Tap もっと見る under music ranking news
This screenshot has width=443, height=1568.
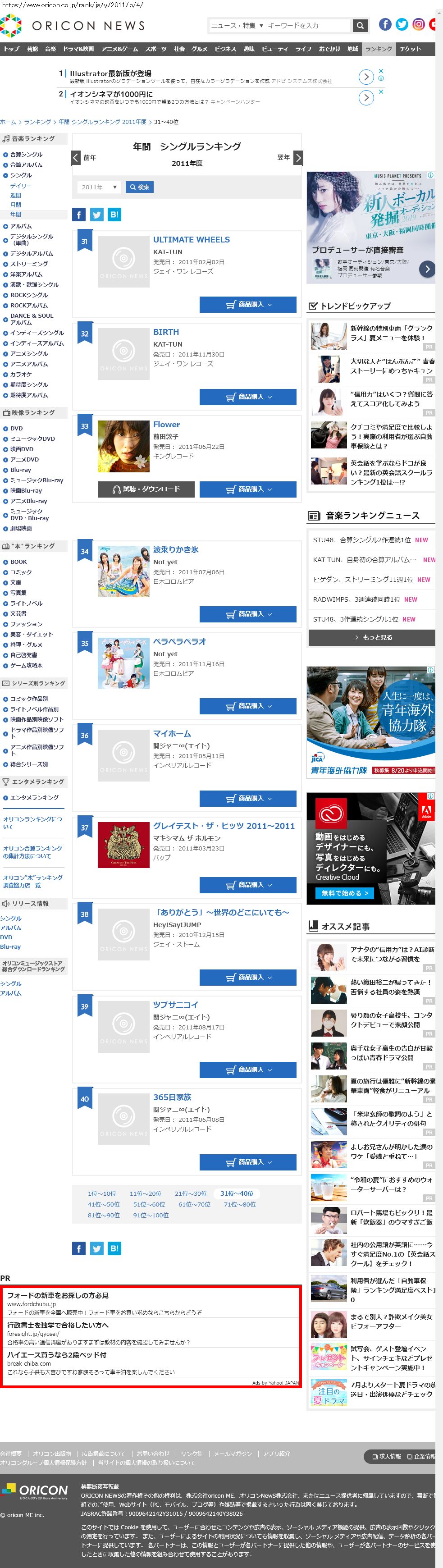(371, 637)
